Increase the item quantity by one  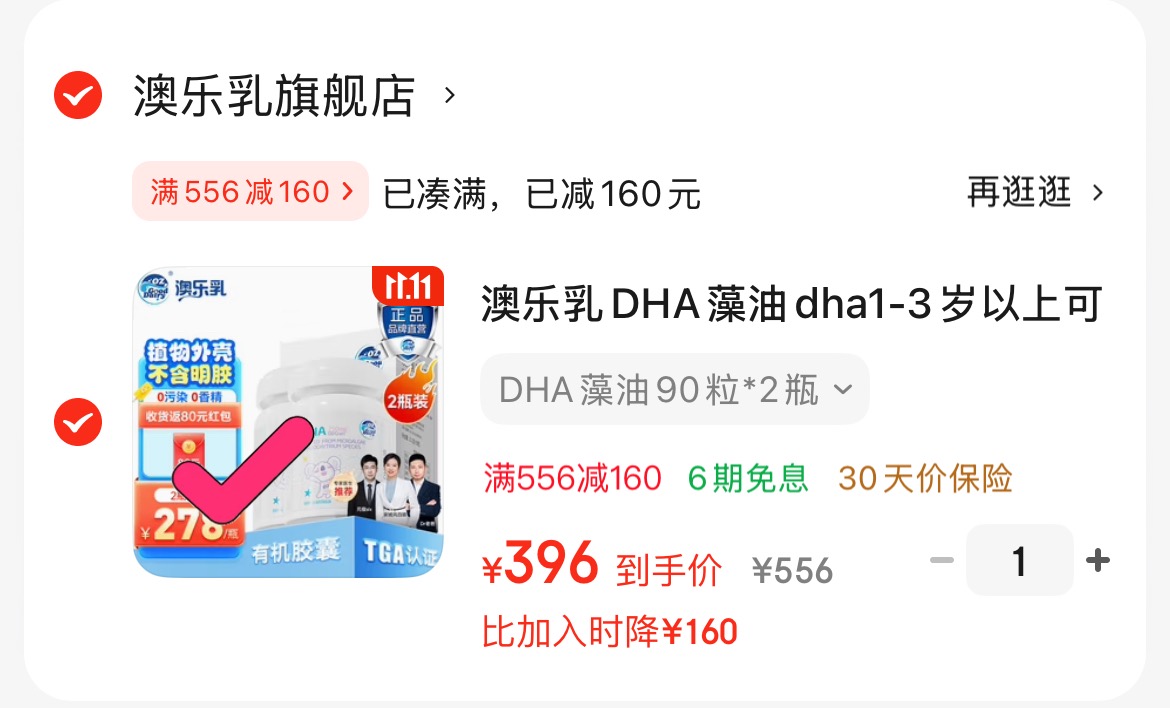tap(1098, 561)
